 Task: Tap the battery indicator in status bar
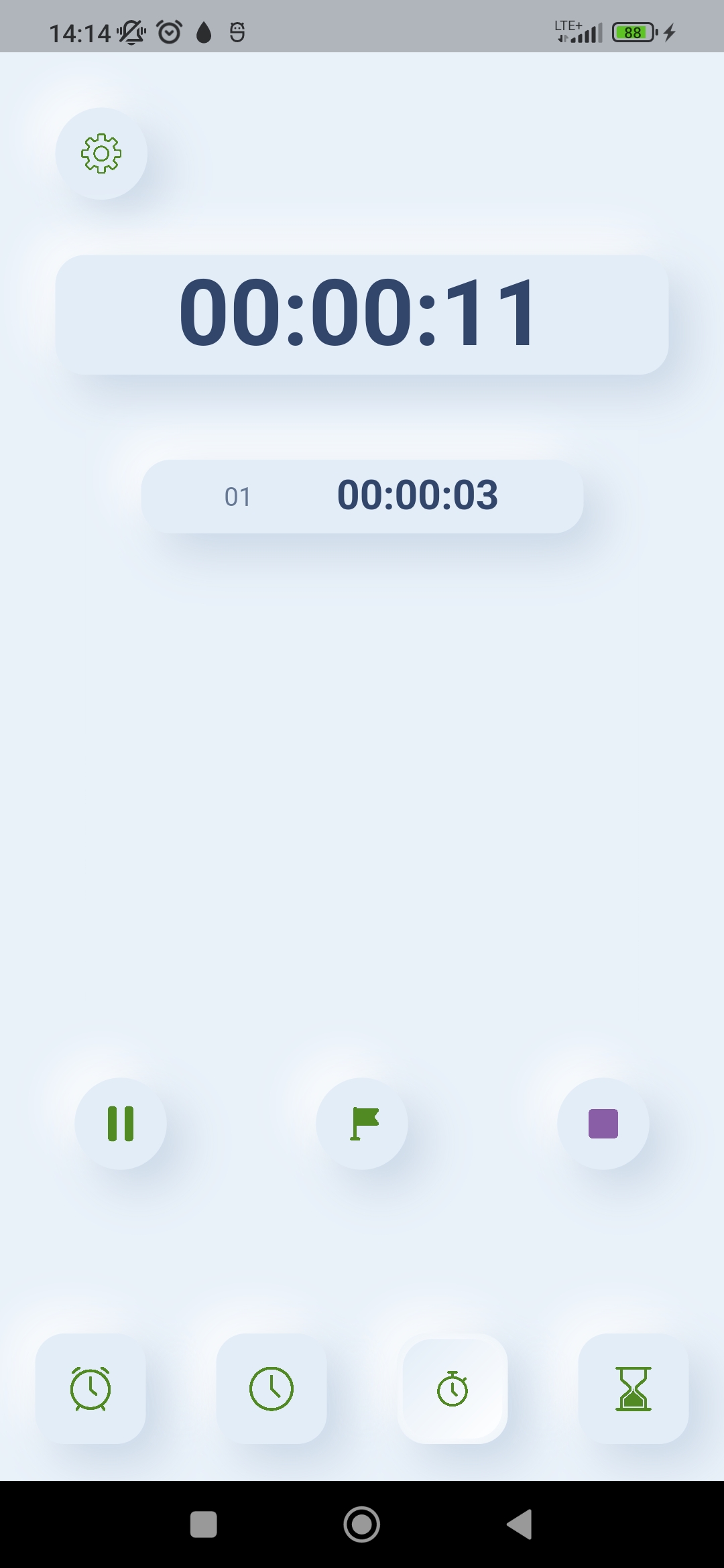(631, 31)
